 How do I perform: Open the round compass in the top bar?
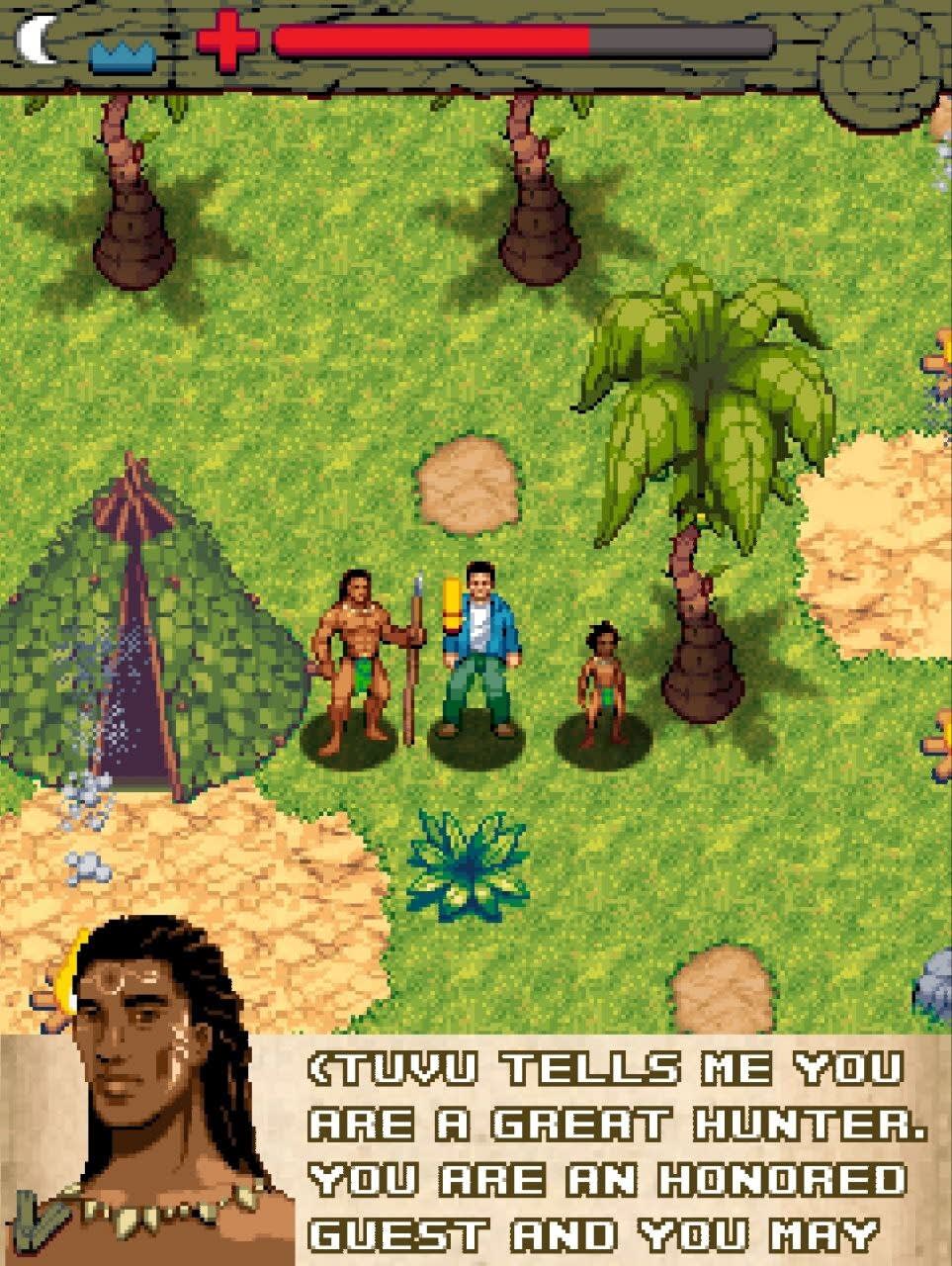point(878,67)
